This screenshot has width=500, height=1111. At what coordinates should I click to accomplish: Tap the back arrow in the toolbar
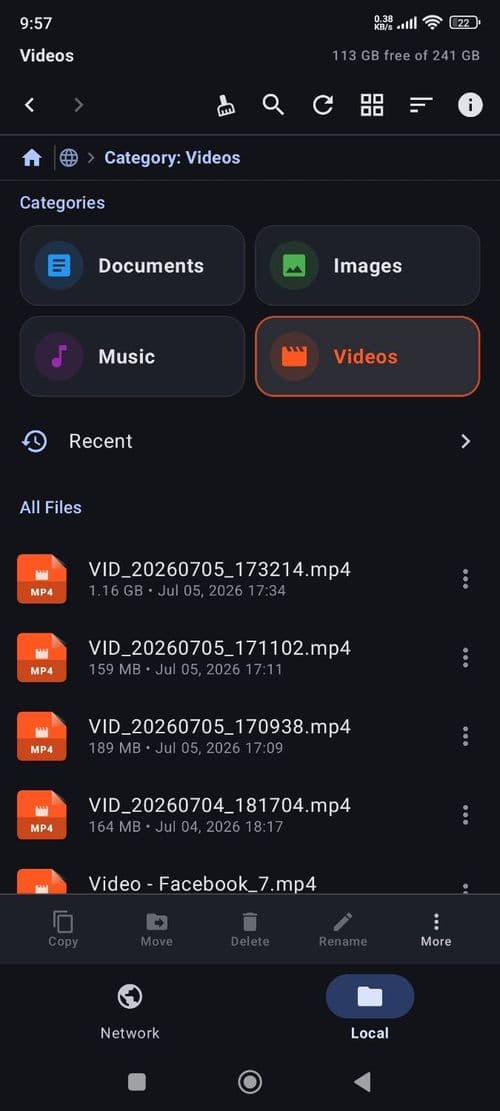pyautogui.click(x=29, y=105)
